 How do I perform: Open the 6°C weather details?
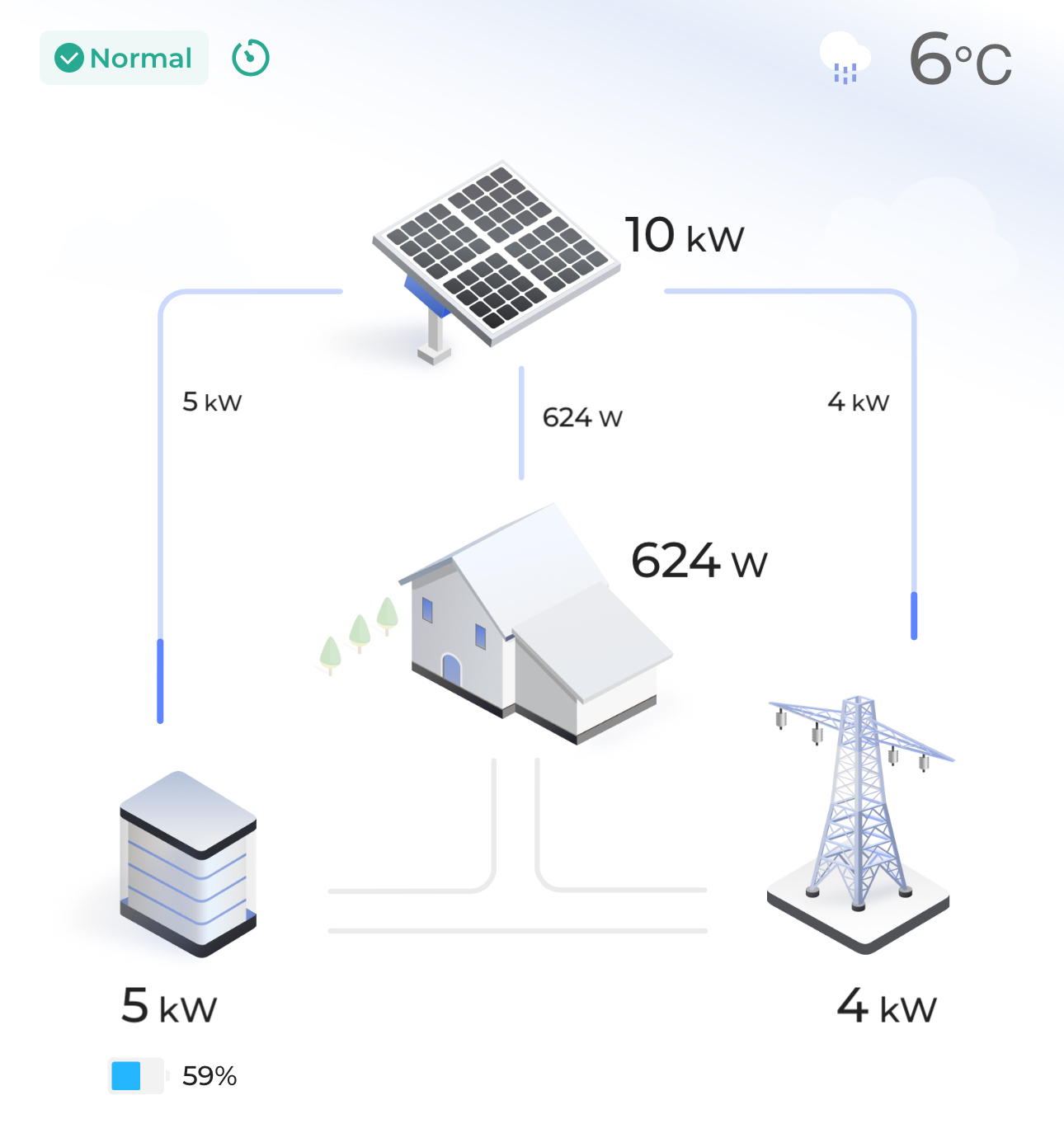coord(959,59)
